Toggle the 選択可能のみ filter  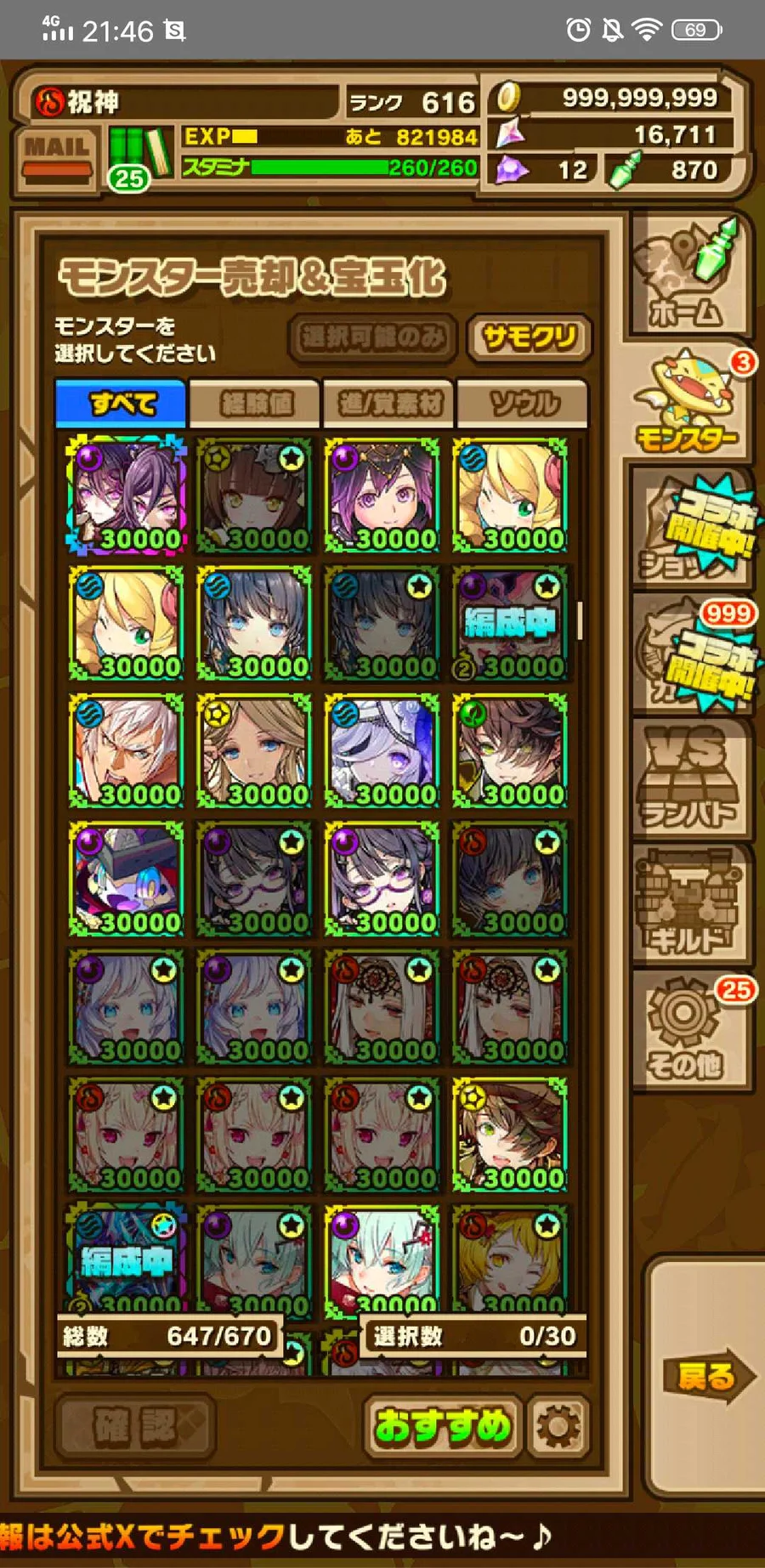coord(373,337)
